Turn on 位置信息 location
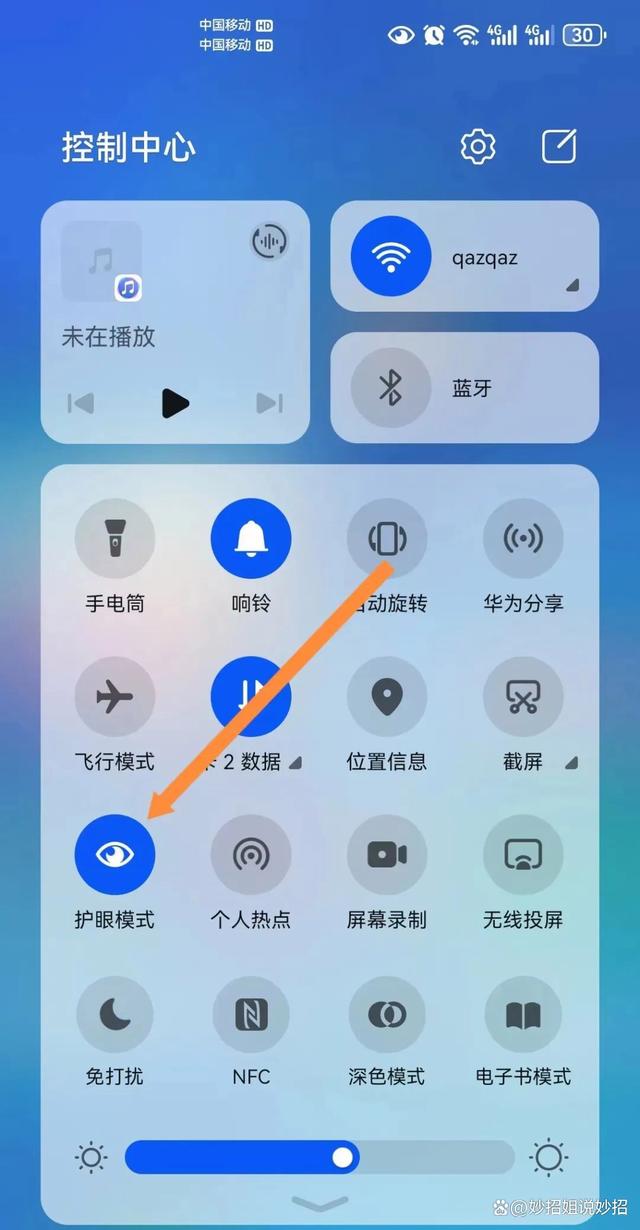Viewport: 640px width, 1230px height. 387,697
